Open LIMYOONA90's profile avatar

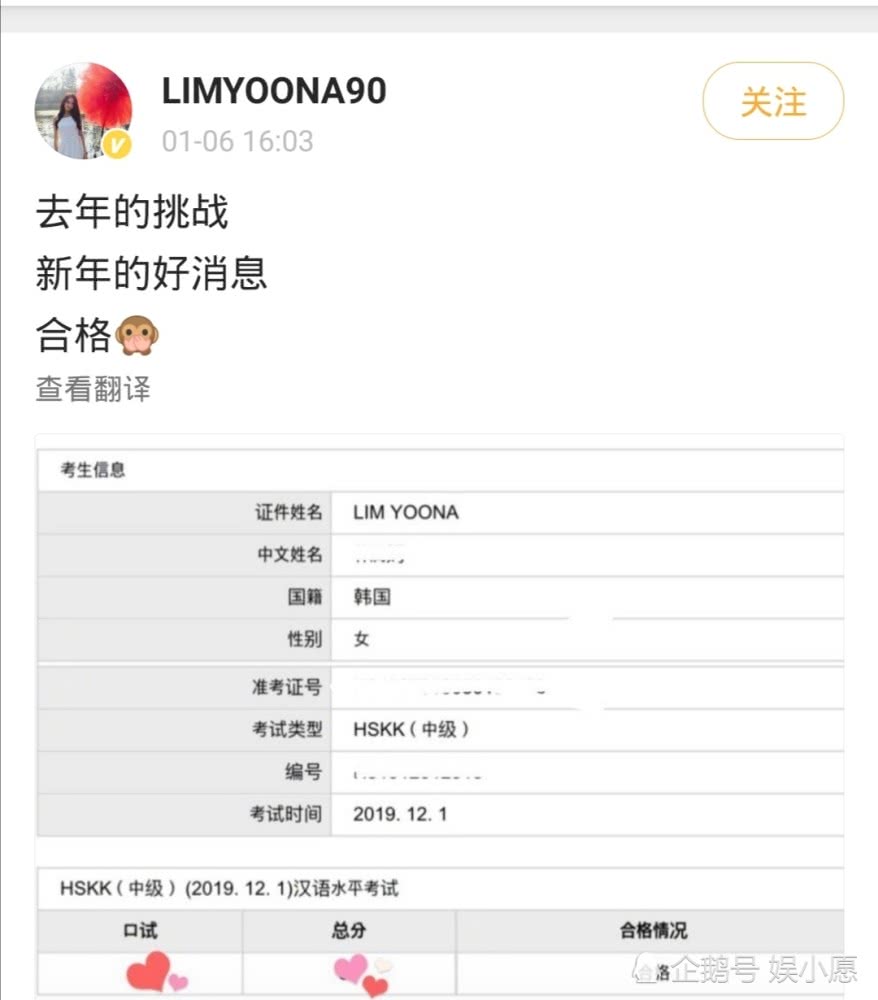pos(83,110)
